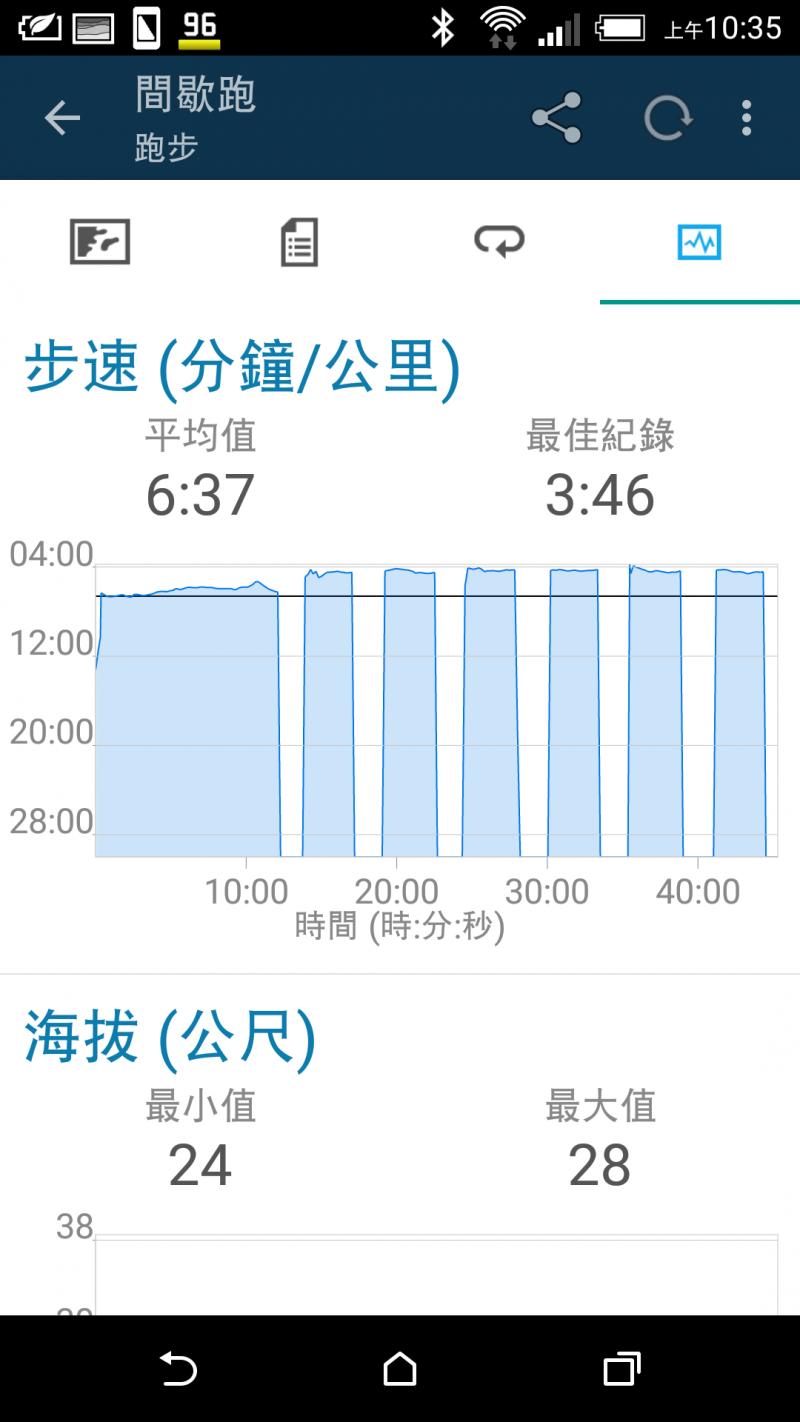Switch to the laps tab
This screenshot has height=1422, width=800.
coord(499,241)
